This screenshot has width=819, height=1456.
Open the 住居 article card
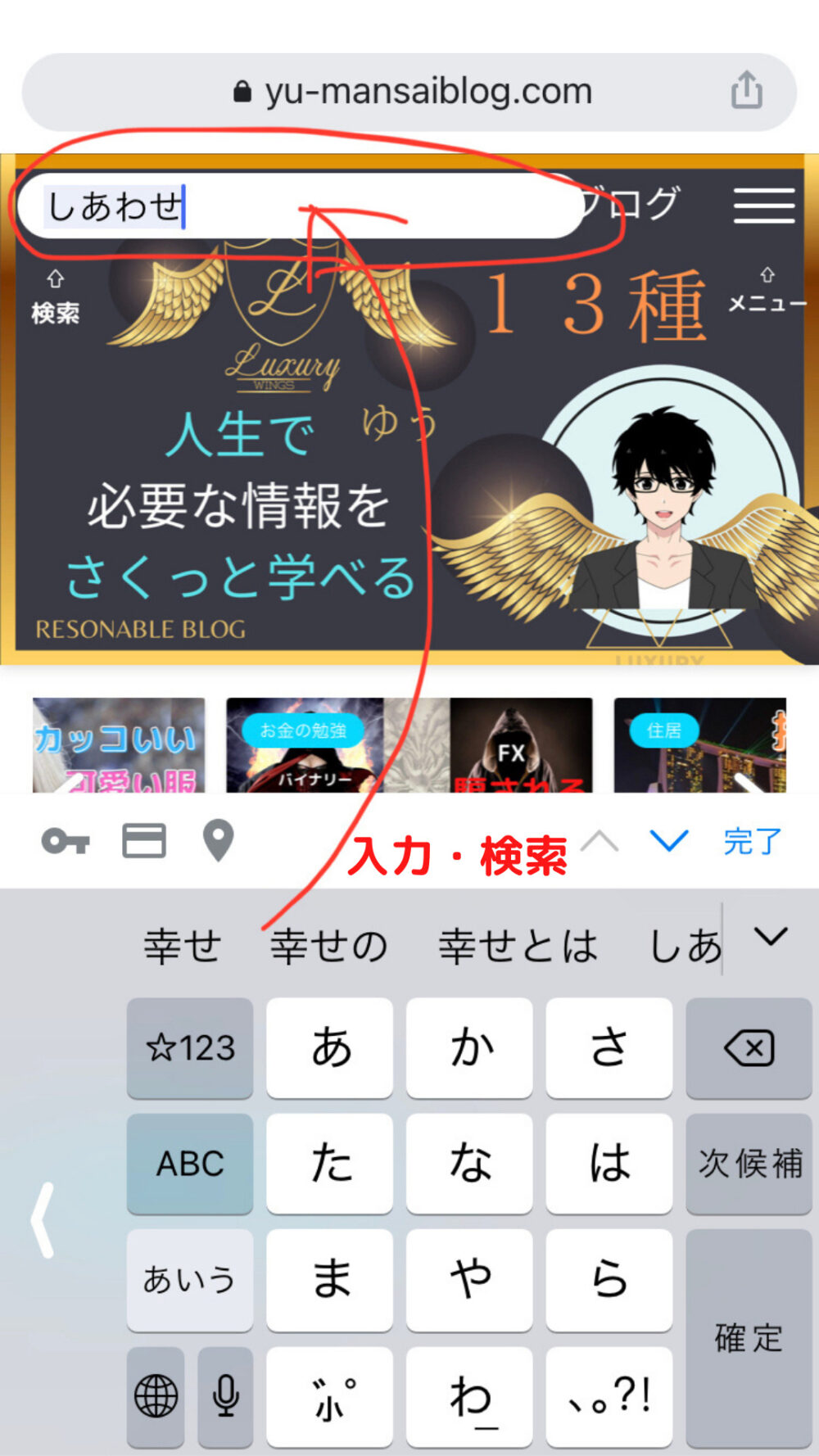(700, 745)
